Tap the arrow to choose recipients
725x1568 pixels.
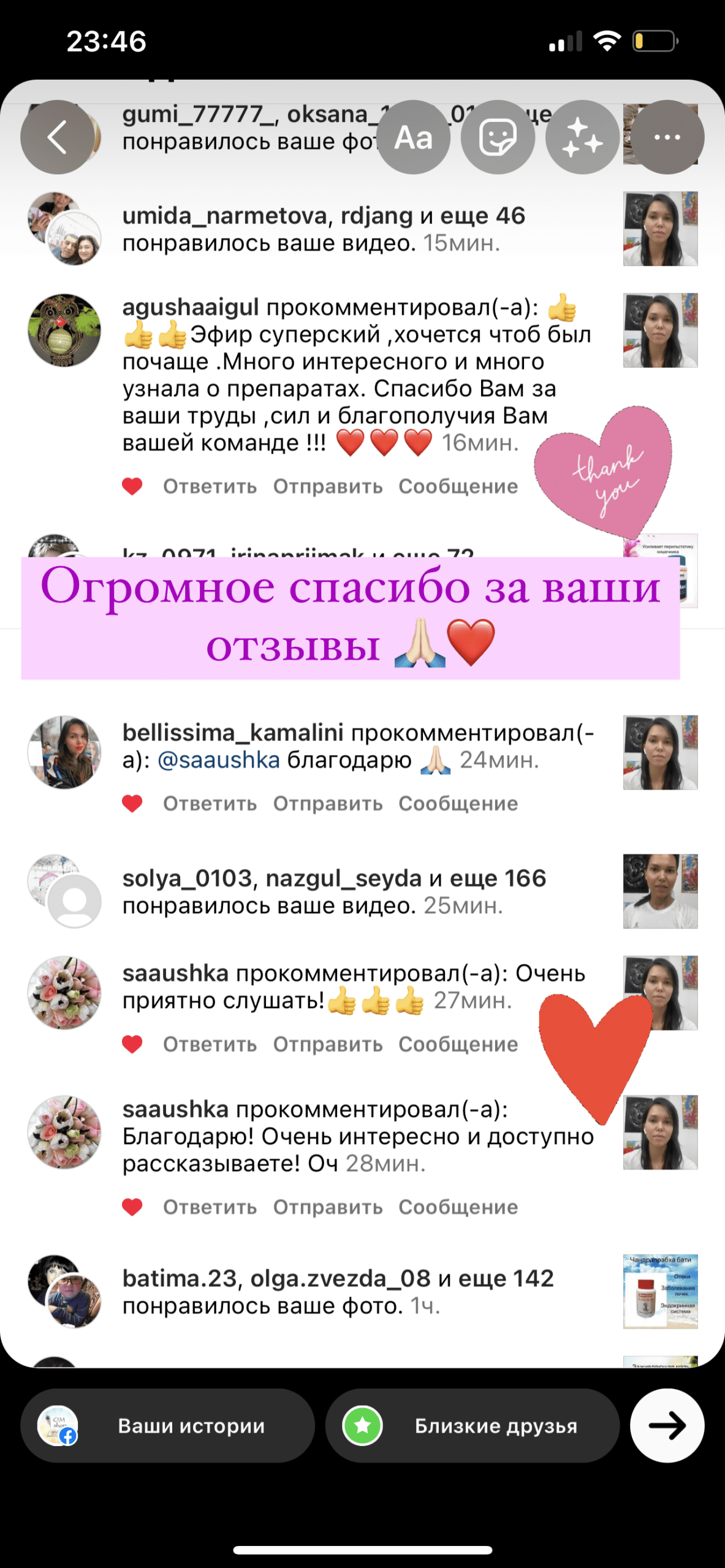coord(667,1426)
